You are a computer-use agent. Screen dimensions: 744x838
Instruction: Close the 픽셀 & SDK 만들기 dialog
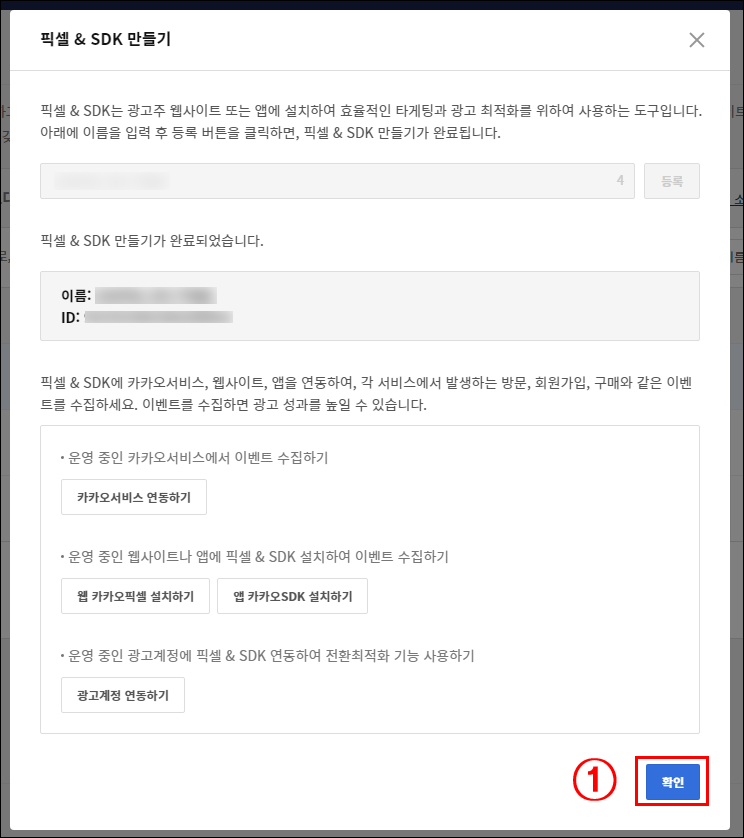point(697,40)
